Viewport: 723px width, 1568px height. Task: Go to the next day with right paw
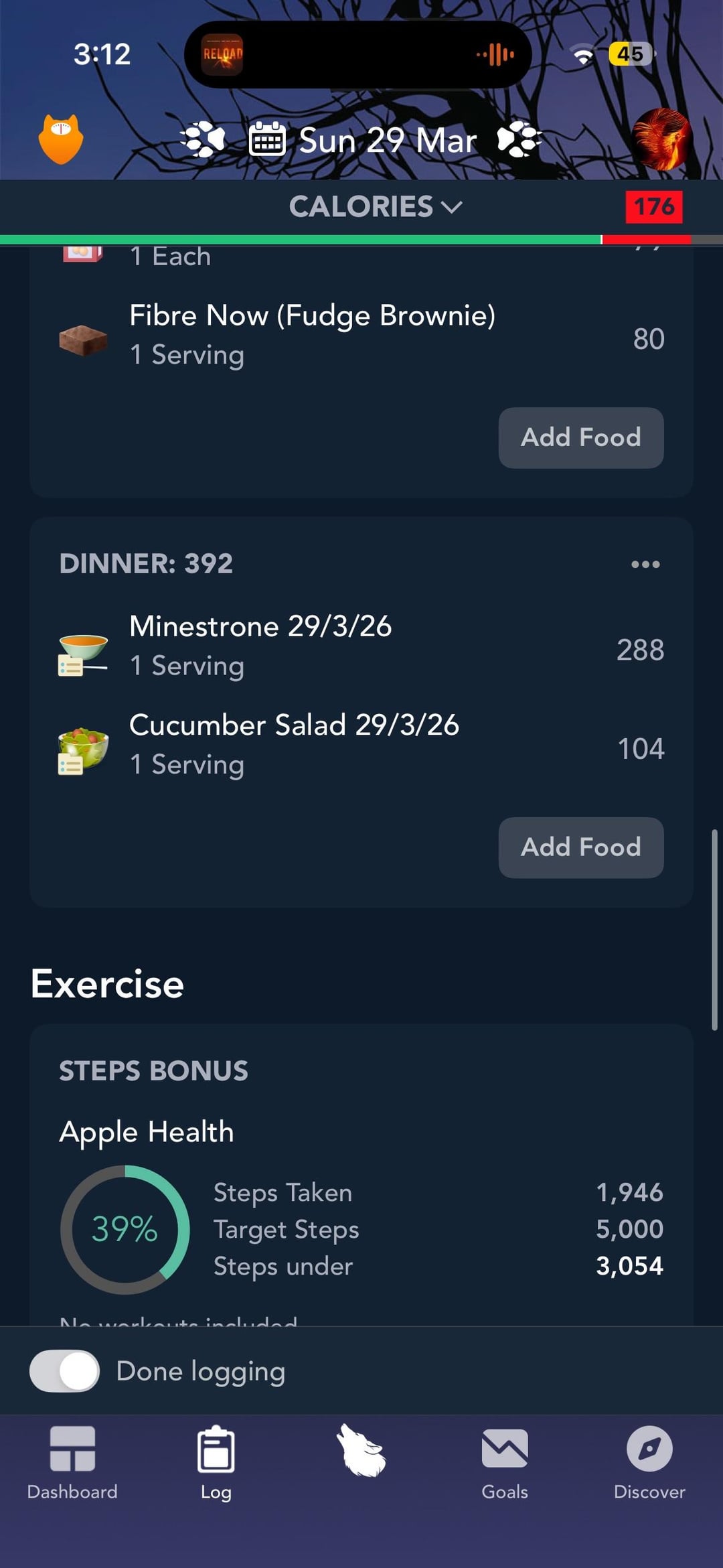click(x=519, y=140)
